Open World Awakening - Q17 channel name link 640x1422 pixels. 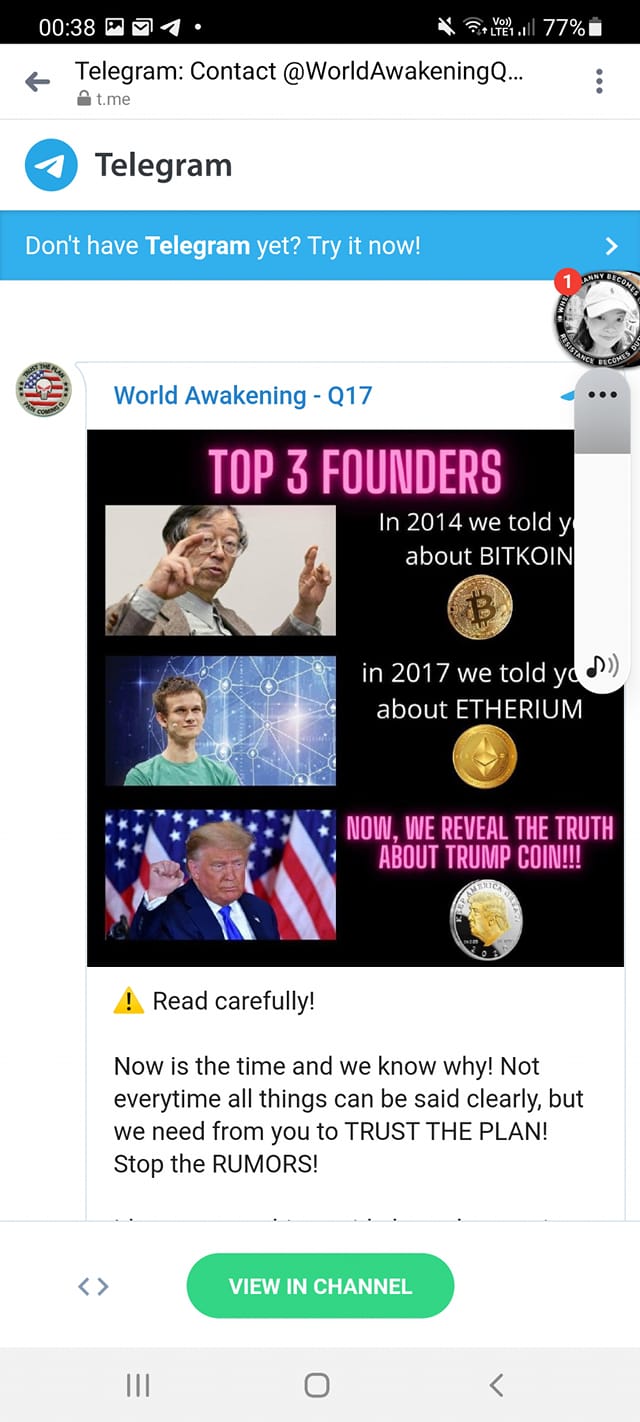click(243, 395)
